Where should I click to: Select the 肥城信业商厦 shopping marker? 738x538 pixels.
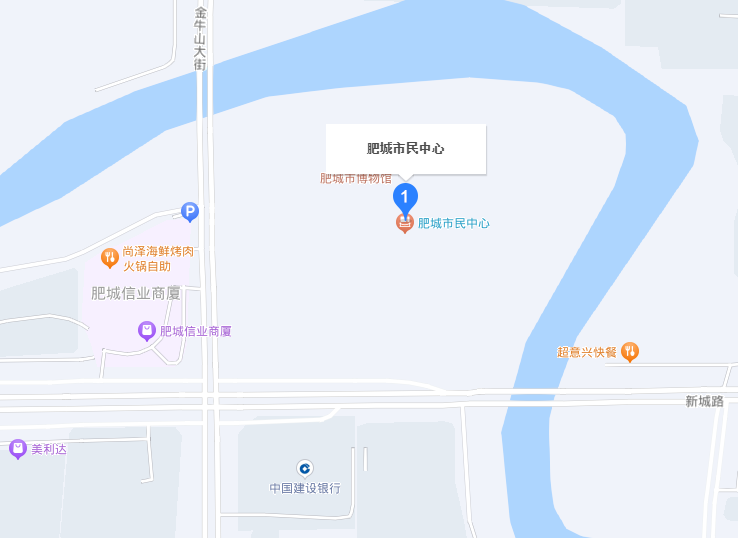click(x=147, y=331)
